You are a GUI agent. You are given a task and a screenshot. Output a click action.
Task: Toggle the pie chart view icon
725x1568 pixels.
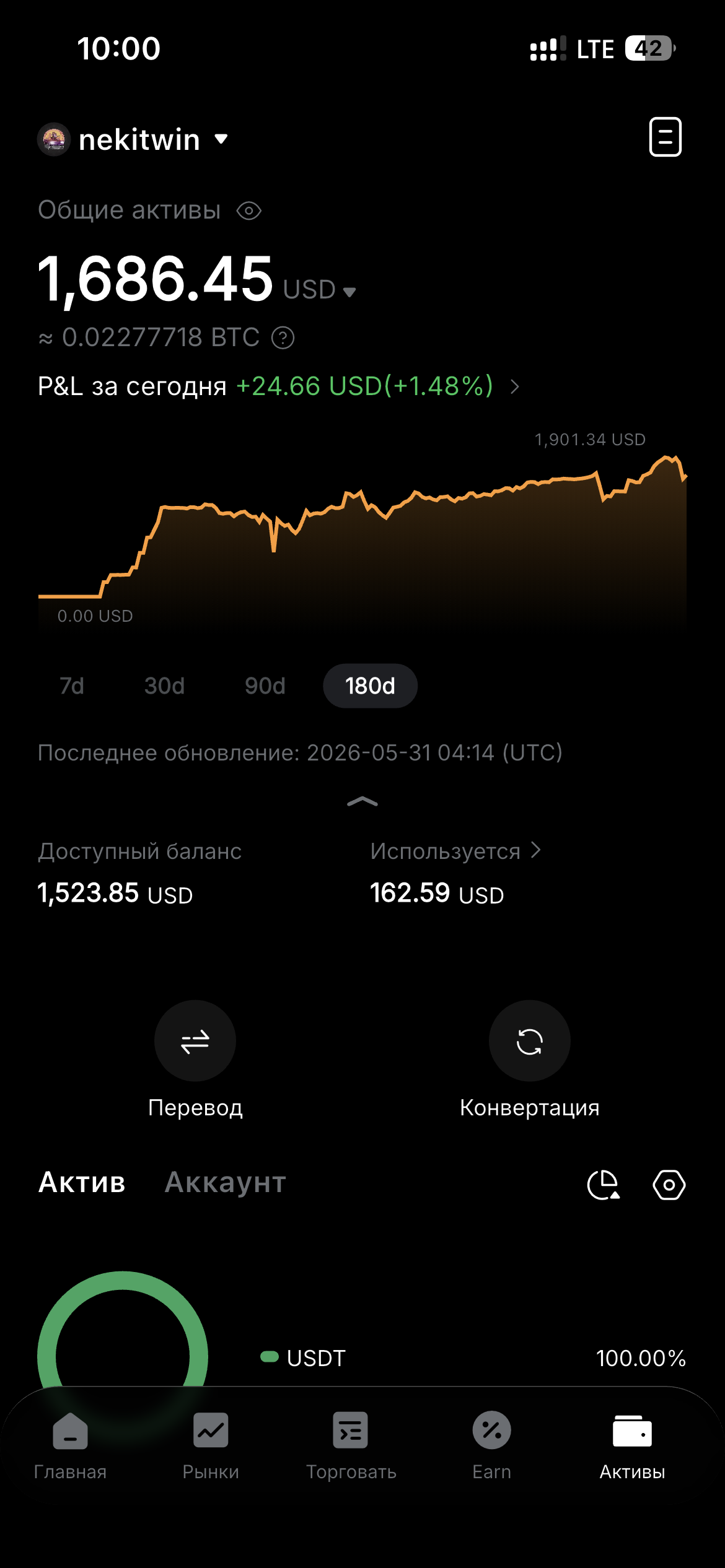tap(604, 1185)
